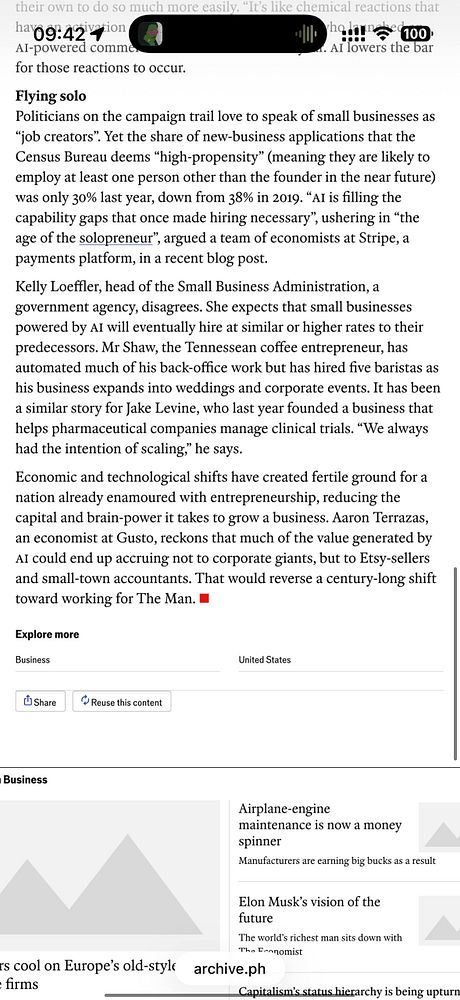This screenshot has width=460, height=1000.
Task: Open the United States topic link
Action: (x=264, y=660)
